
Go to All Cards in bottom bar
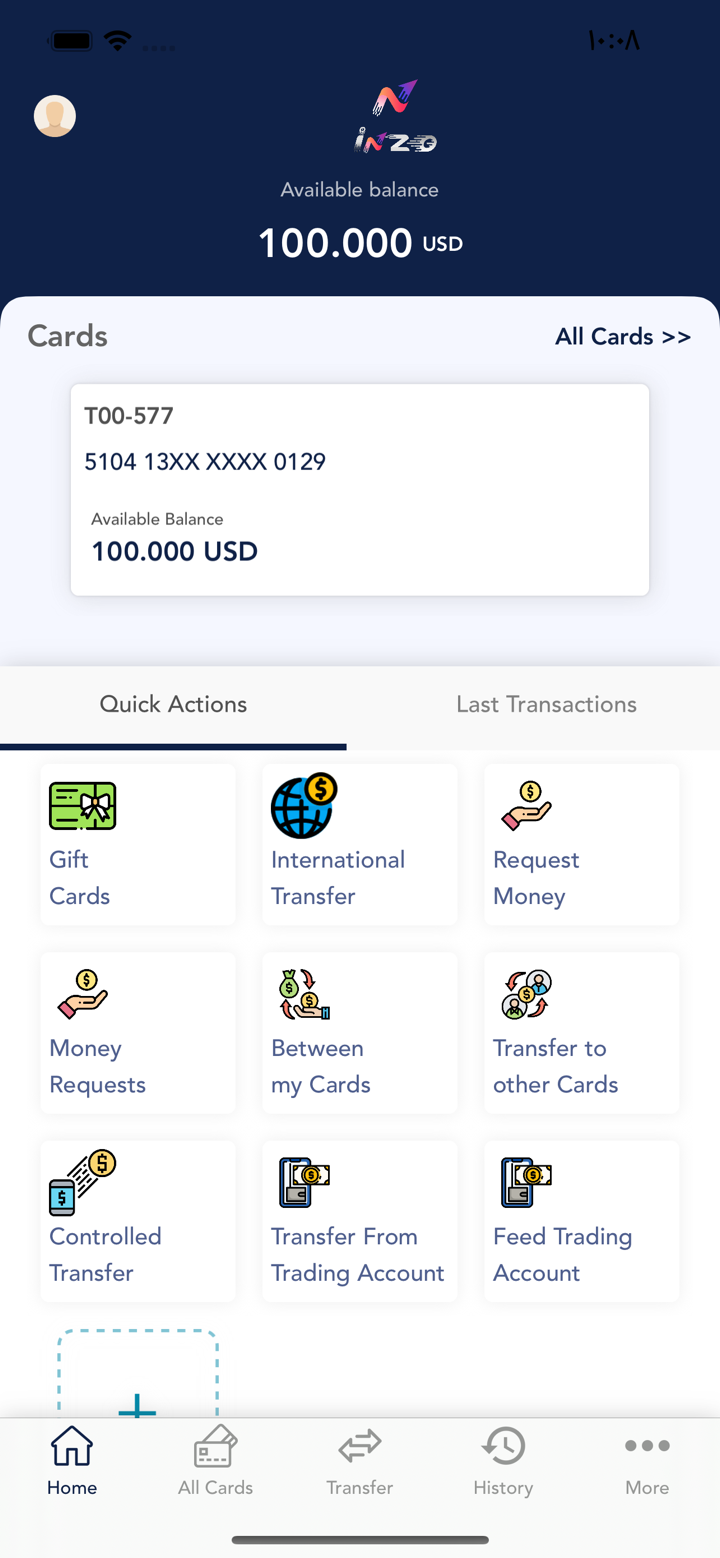click(x=215, y=1461)
